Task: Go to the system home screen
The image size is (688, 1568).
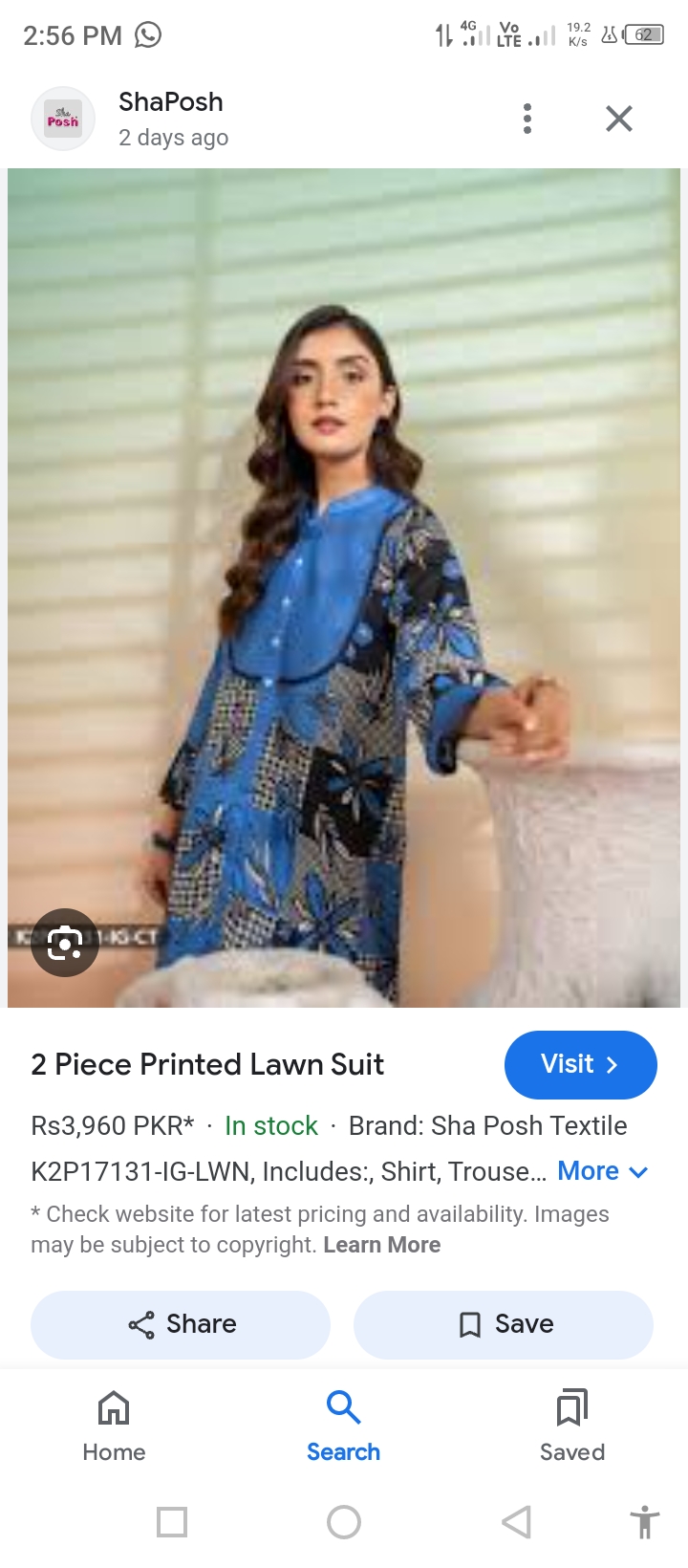Action: pyautogui.click(x=344, y=1521)
